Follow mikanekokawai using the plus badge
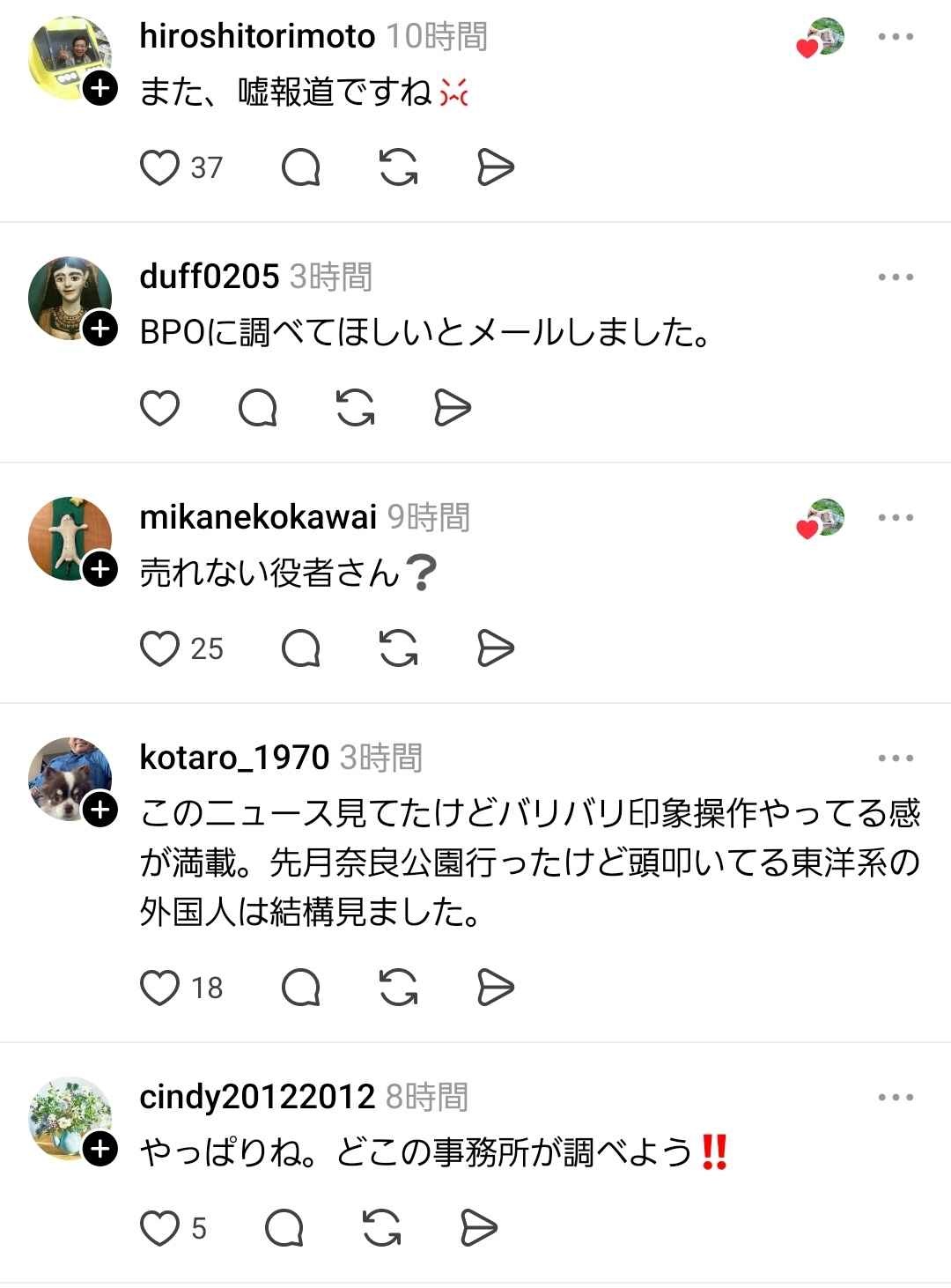This screenshot has width=951, height=1288. (101, 569)
